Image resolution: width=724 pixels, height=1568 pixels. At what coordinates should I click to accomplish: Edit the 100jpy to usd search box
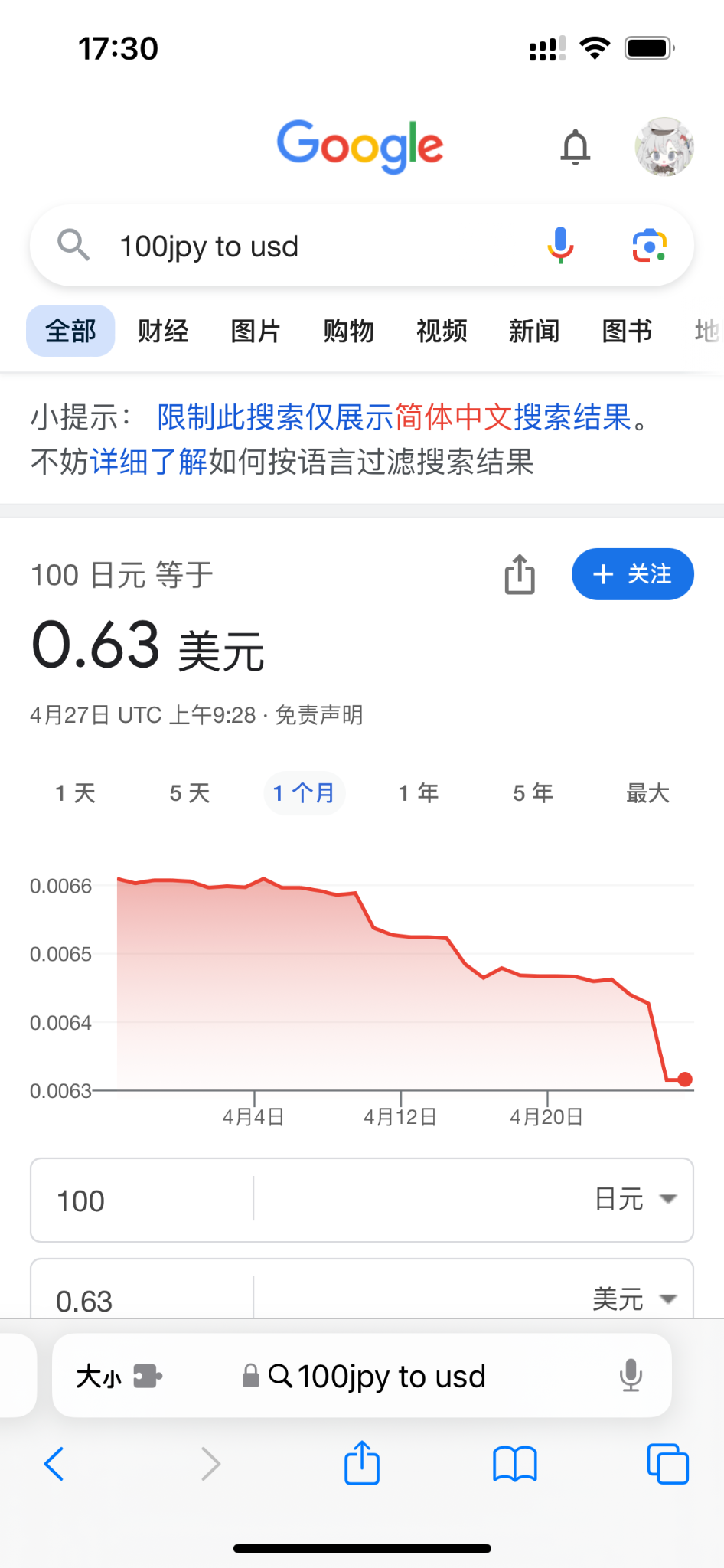click(306, 247)
